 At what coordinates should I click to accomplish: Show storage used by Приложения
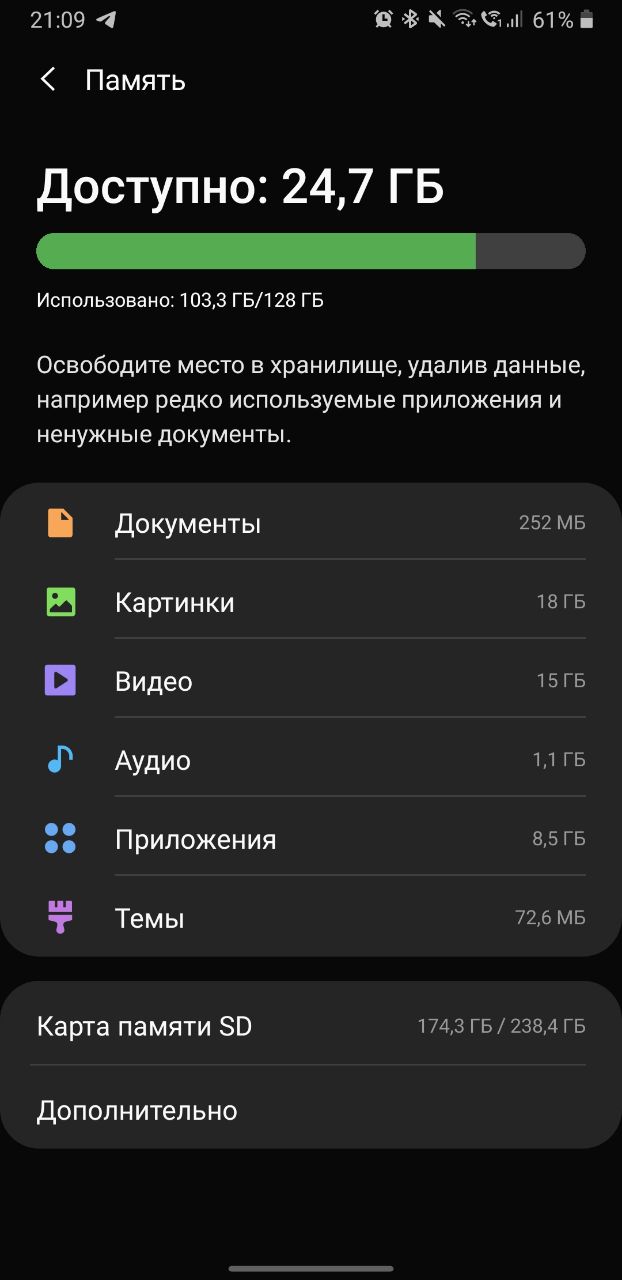coord(311,839)
